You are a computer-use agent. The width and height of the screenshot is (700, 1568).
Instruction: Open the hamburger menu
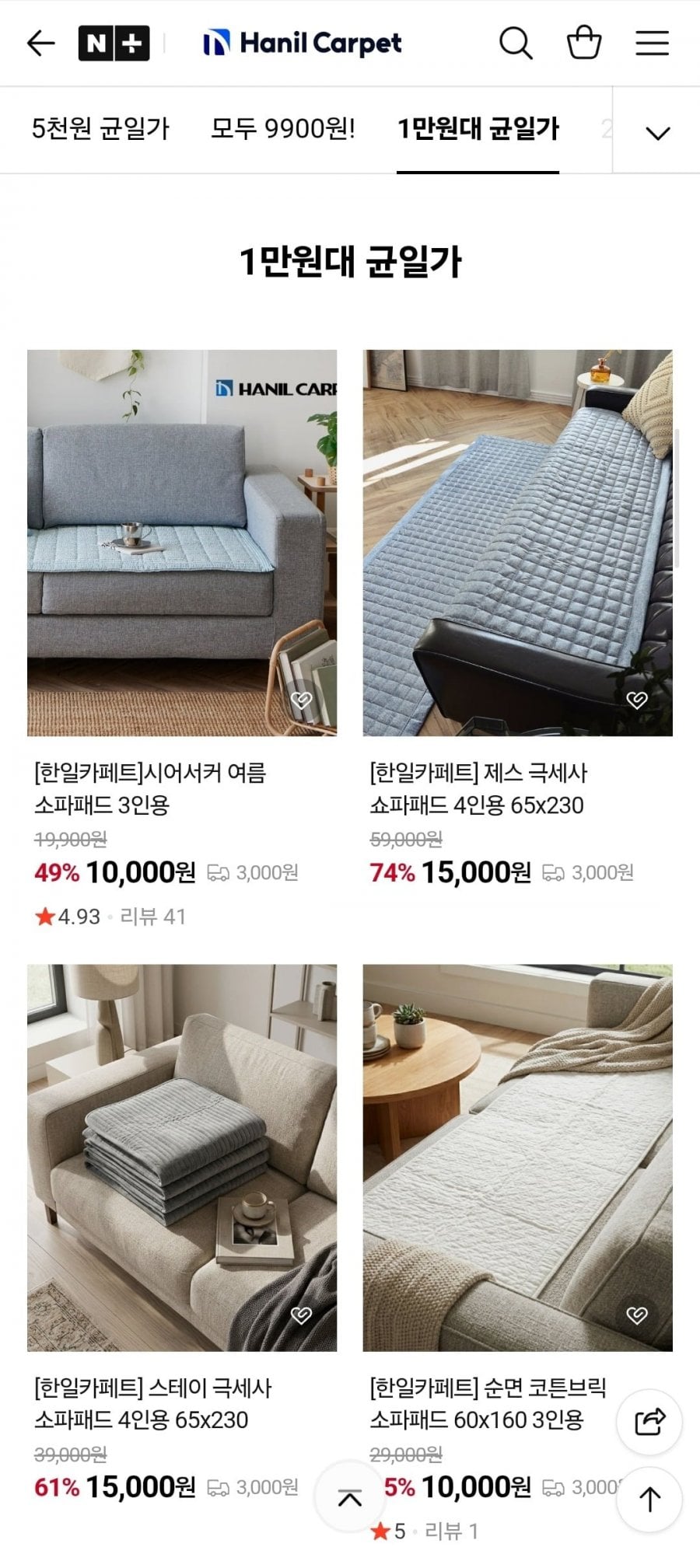point(652,44)
